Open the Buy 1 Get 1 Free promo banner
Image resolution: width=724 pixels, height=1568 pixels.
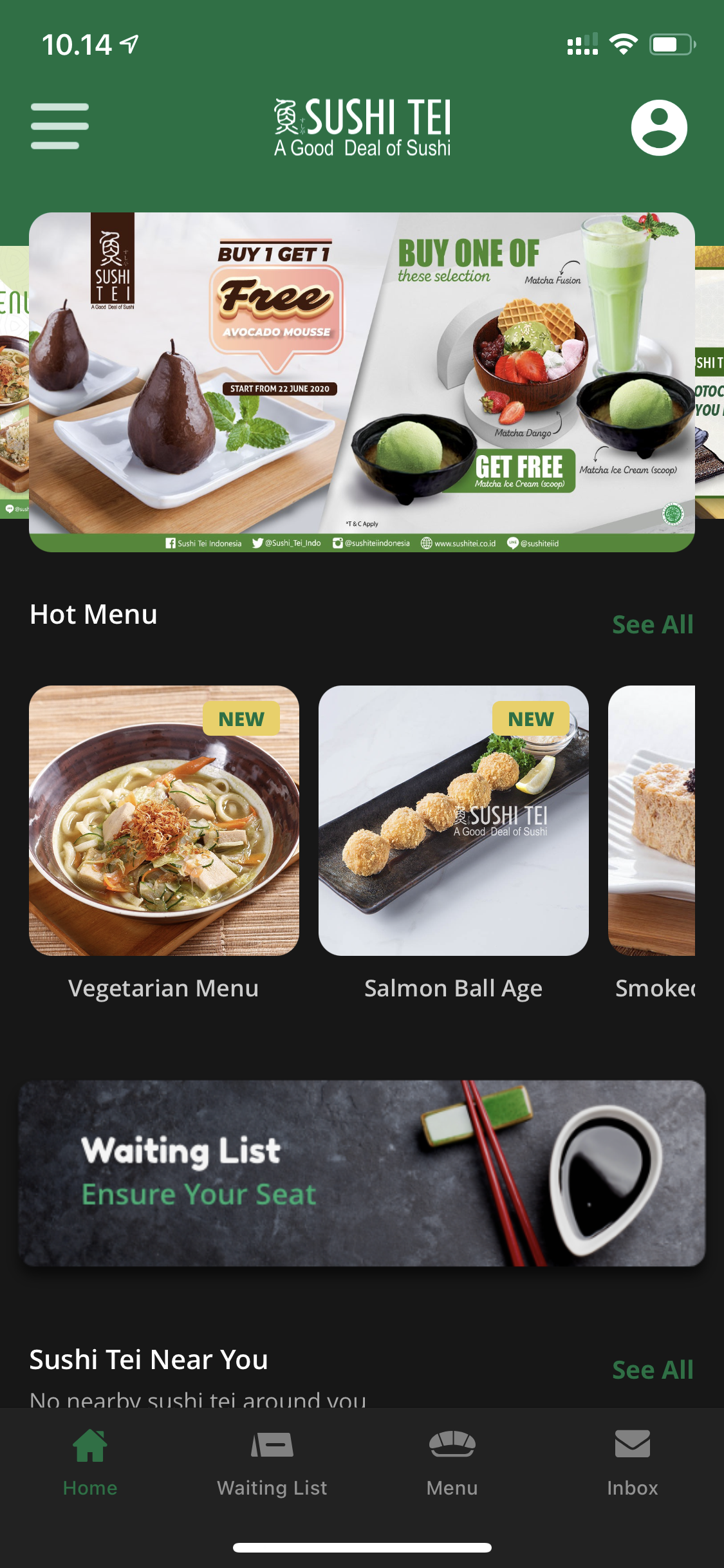(x=362, y=382)
